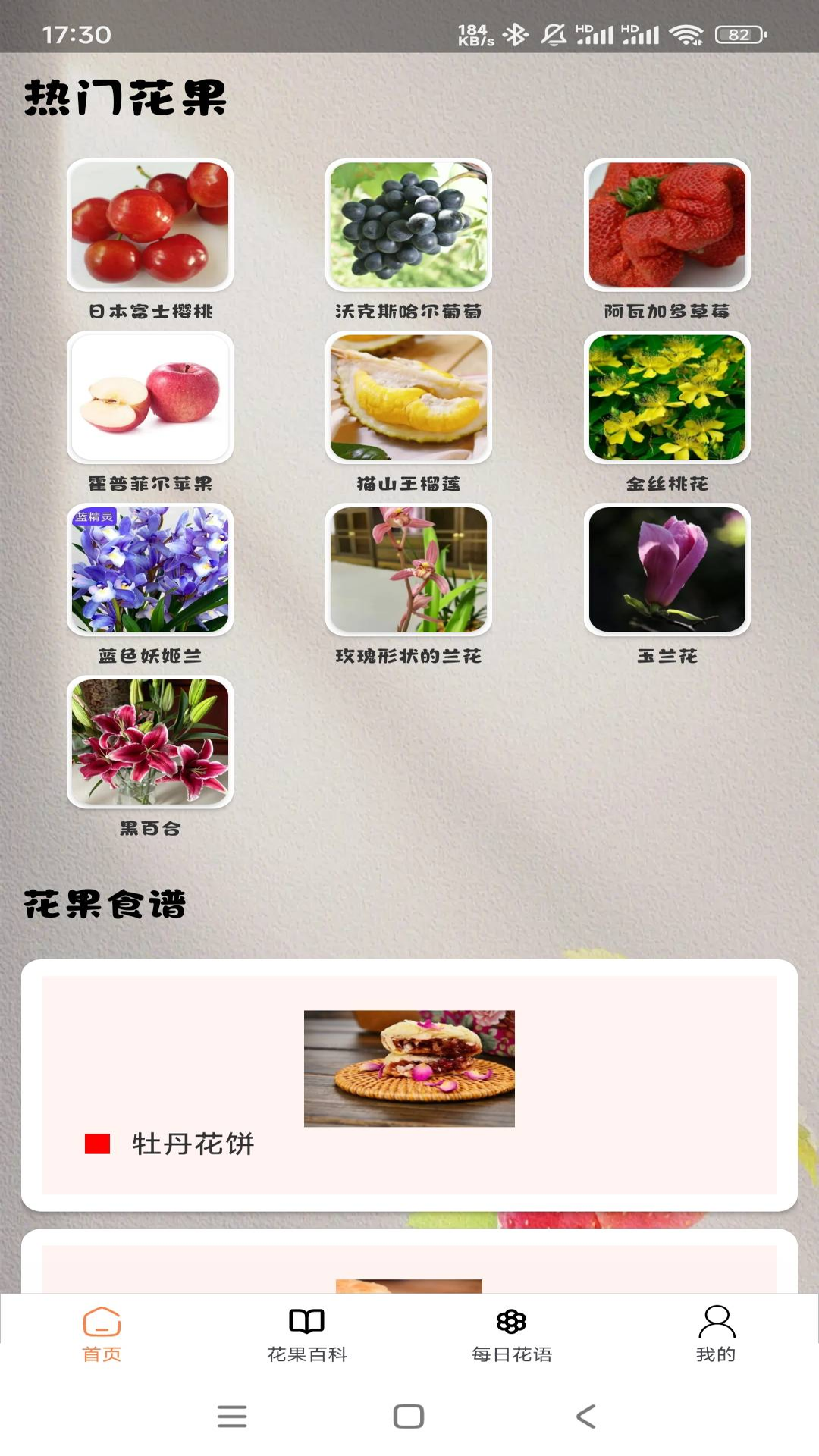The image size is (819, 1456).
Task: Open the system recent apps button
Action: [x=232, y=1416]
